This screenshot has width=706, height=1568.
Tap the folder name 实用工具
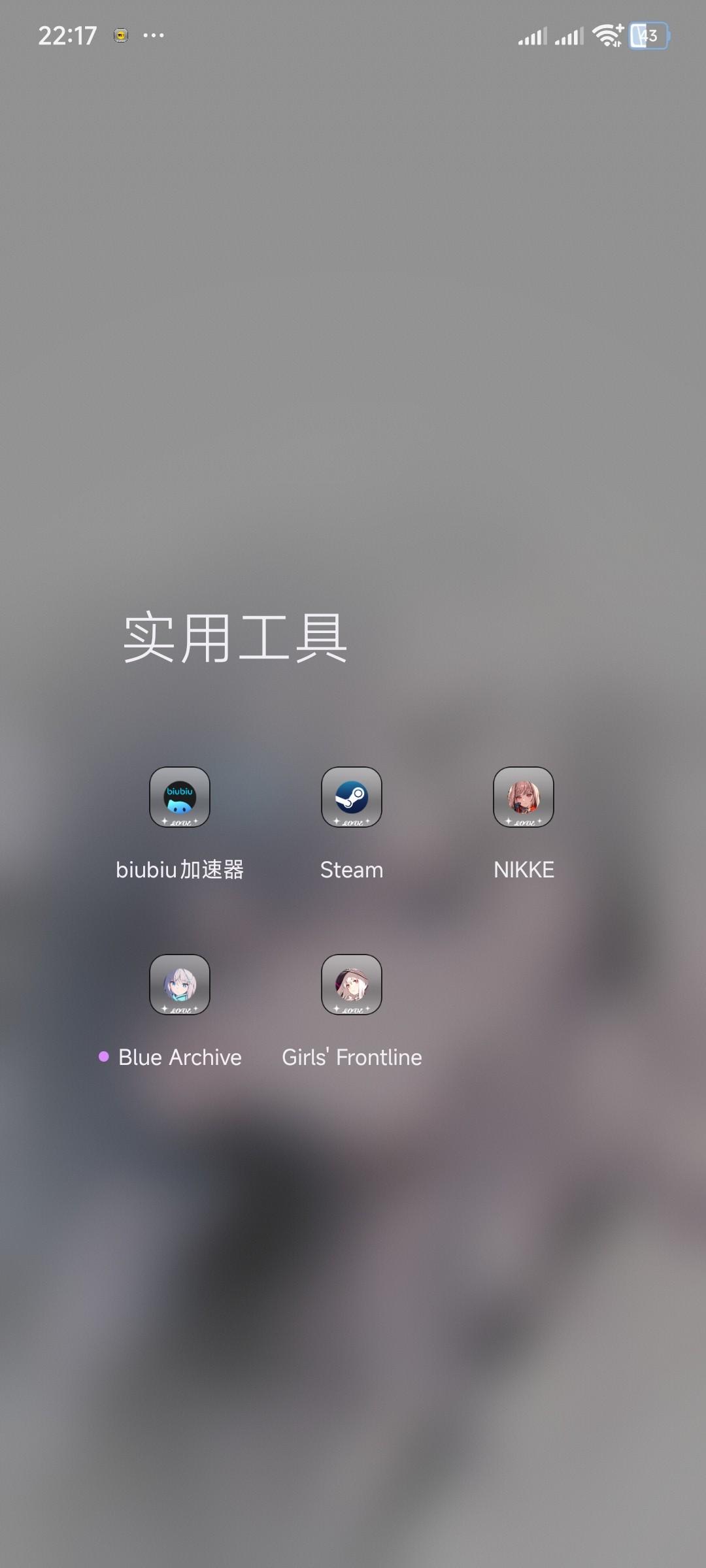pos(235,638)
